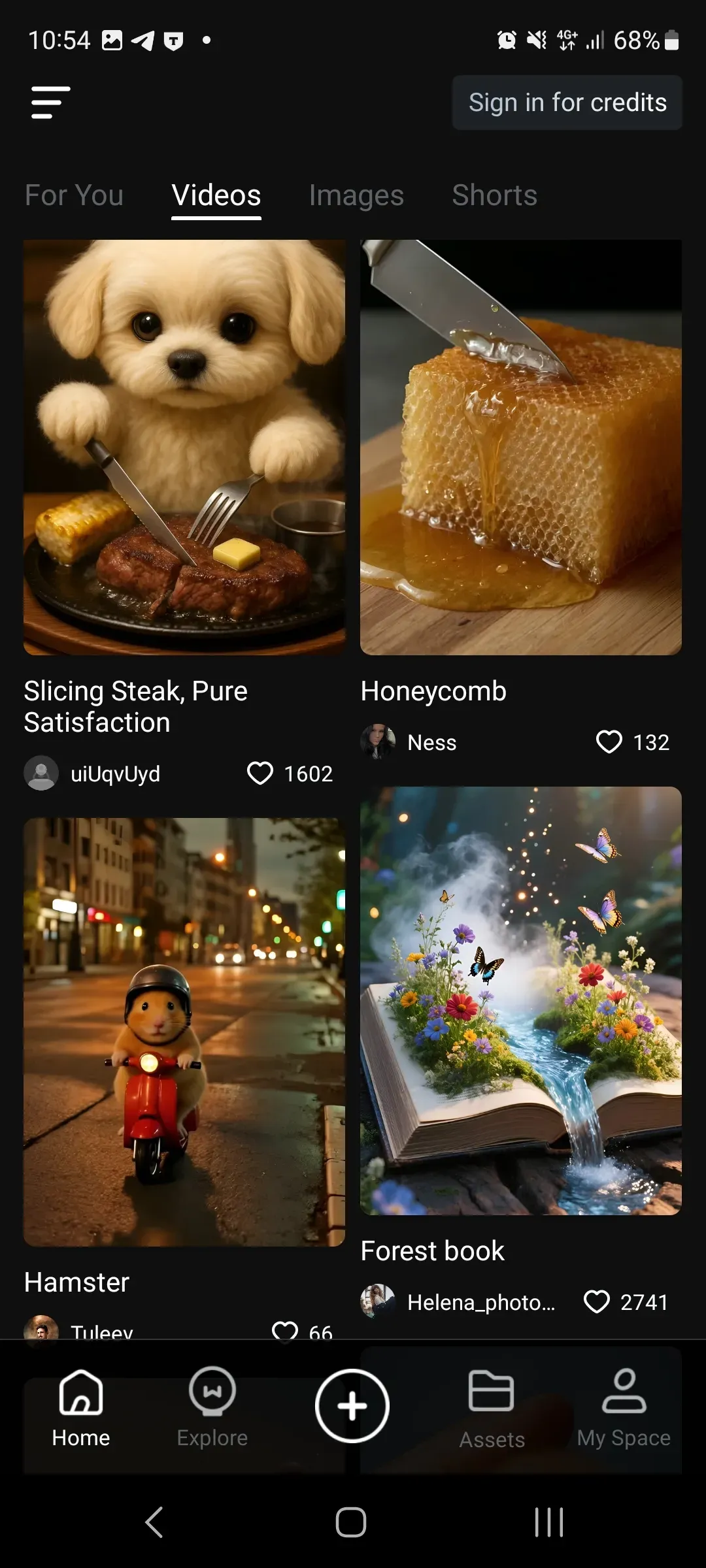Like the Honeycomb video
Screen dimensions: 706x1568
point(609,742)
